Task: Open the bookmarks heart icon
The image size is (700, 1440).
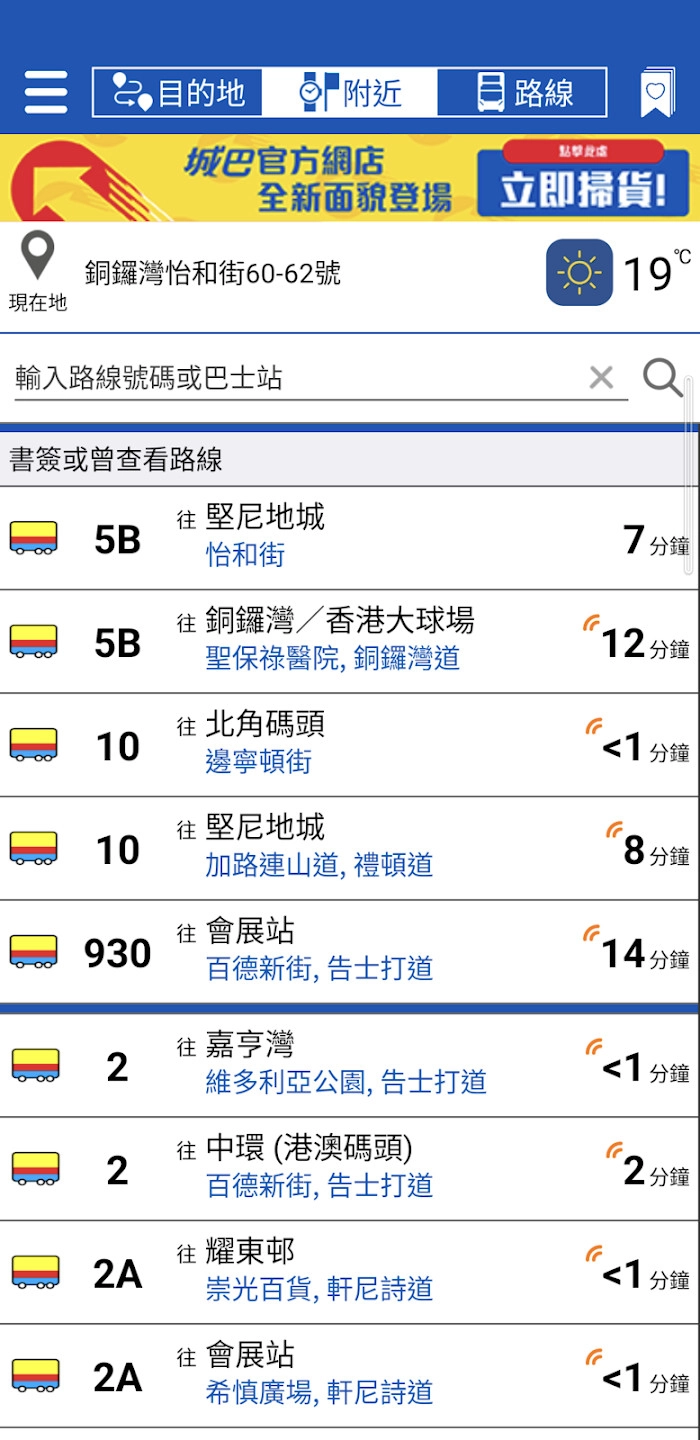Action: 656,93
